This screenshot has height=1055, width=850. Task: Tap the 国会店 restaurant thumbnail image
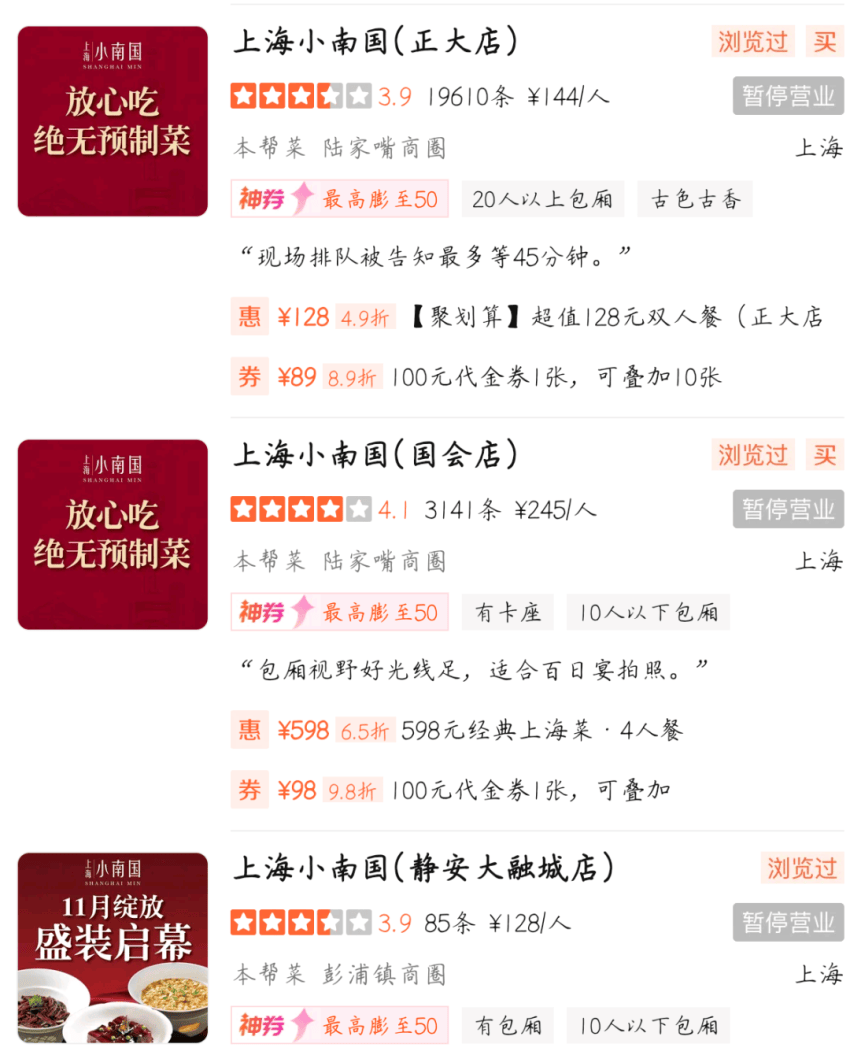(113, 534)
